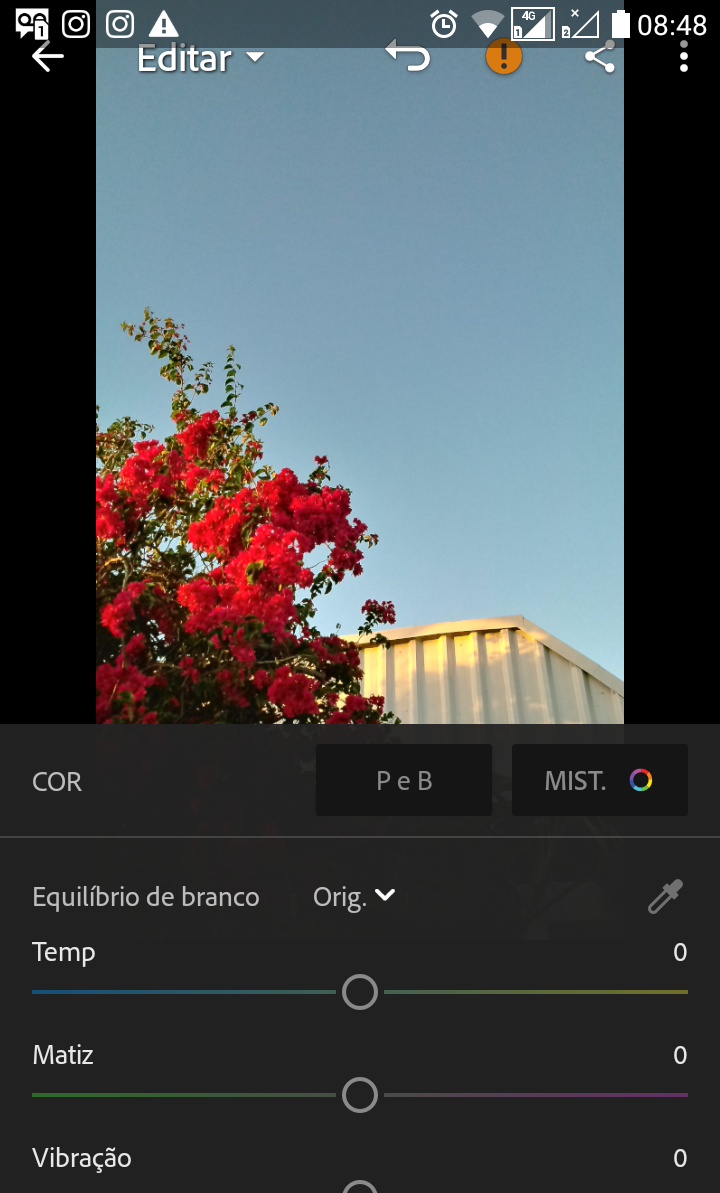This screenshot has width=720, height=1193.
Task: Select the COR editing mode
Action: tap(56, 780)
